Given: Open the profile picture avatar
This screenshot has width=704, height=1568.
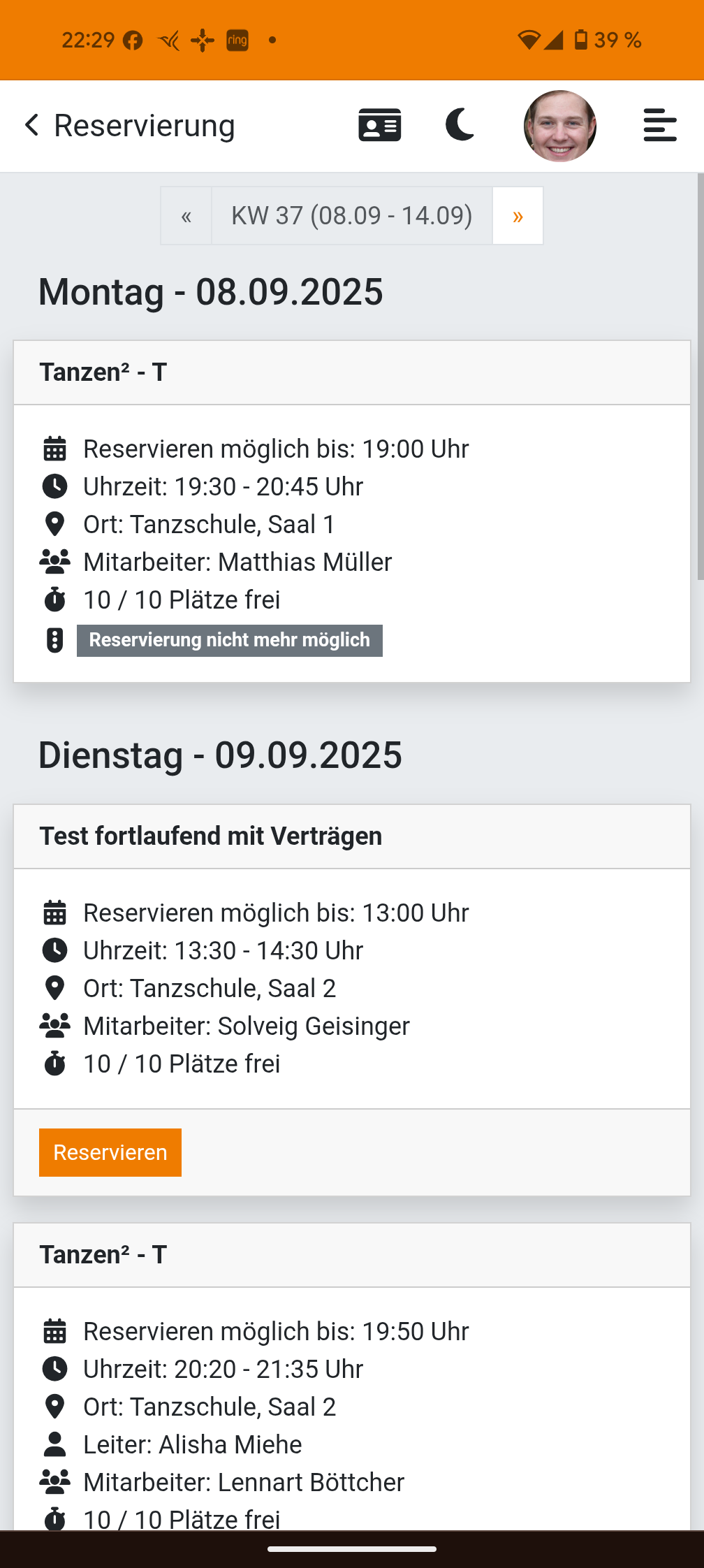Looking at the screenshot, I should pyautogui.click(x=560, y=126).
